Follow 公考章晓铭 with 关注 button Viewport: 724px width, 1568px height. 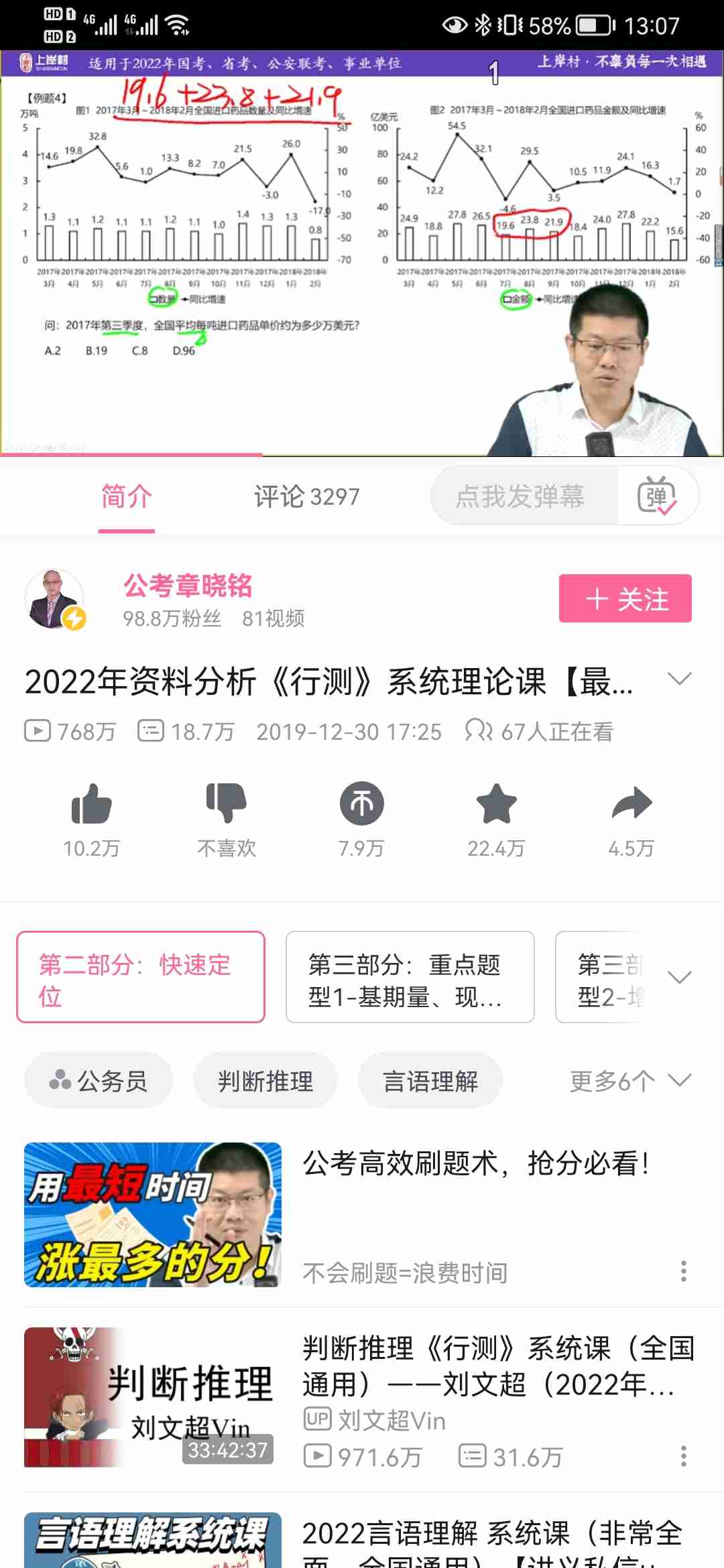(x=625, y=598)
